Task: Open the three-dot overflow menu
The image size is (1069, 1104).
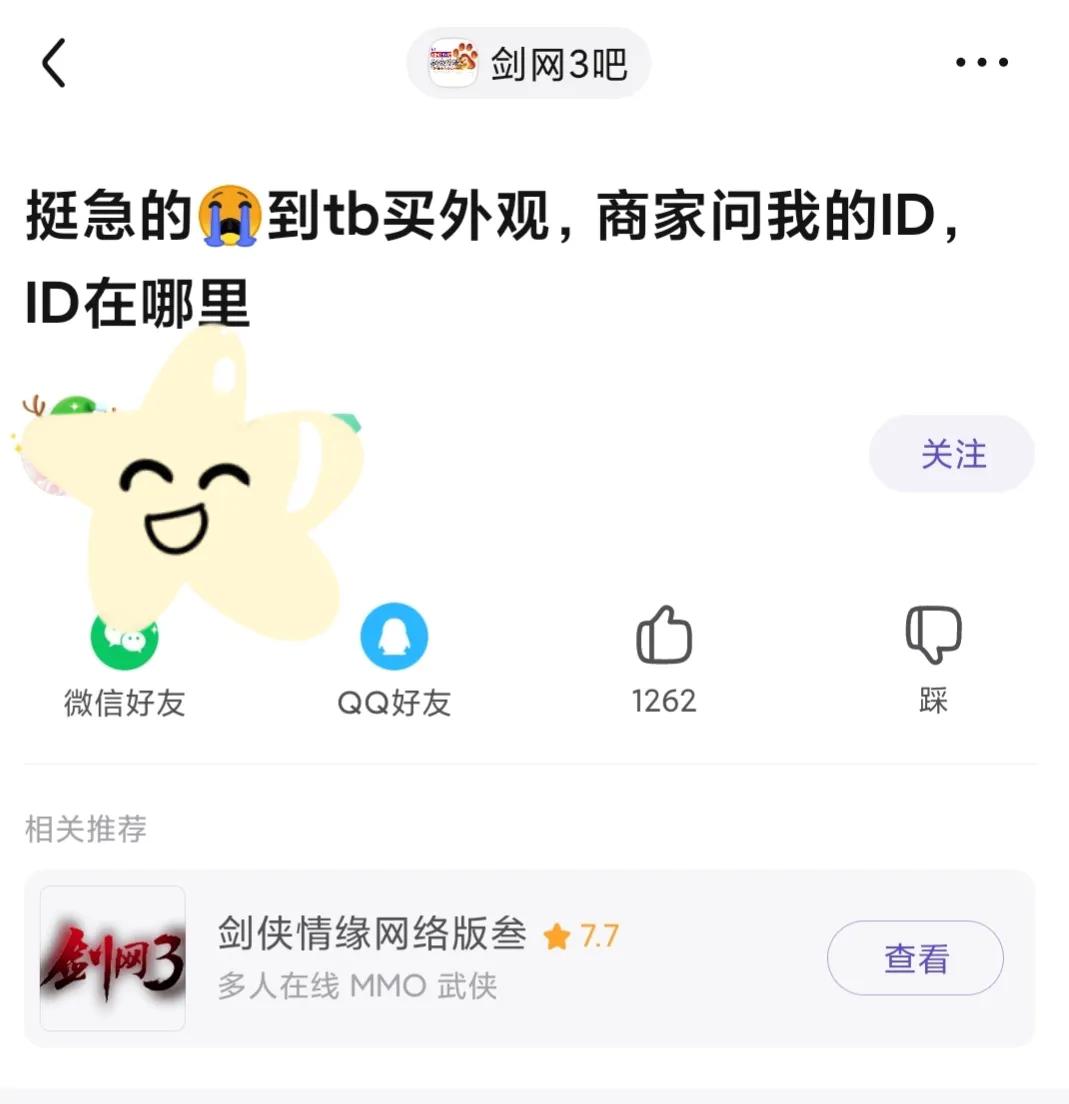Action: (981, 62)
